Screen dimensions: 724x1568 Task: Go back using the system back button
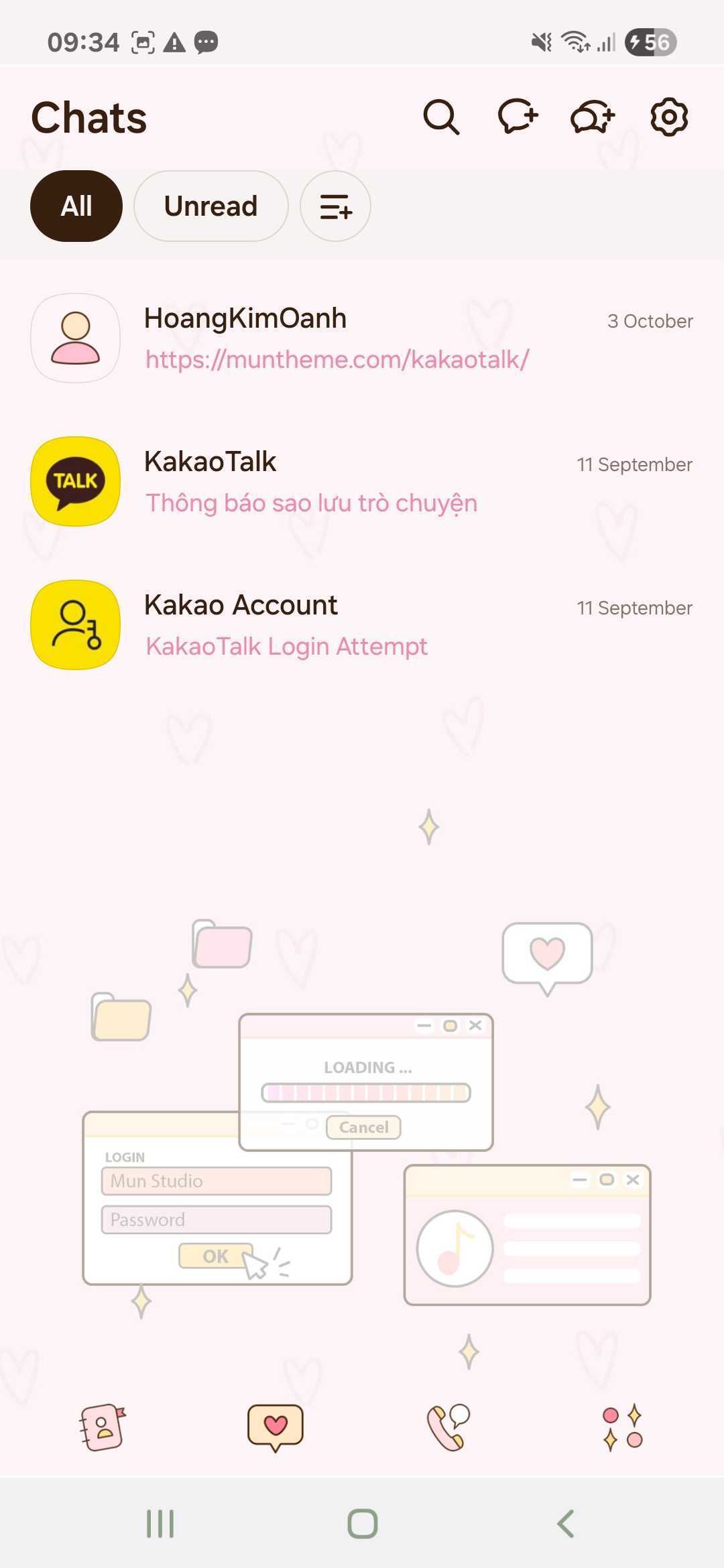[x=566, y=1524]
